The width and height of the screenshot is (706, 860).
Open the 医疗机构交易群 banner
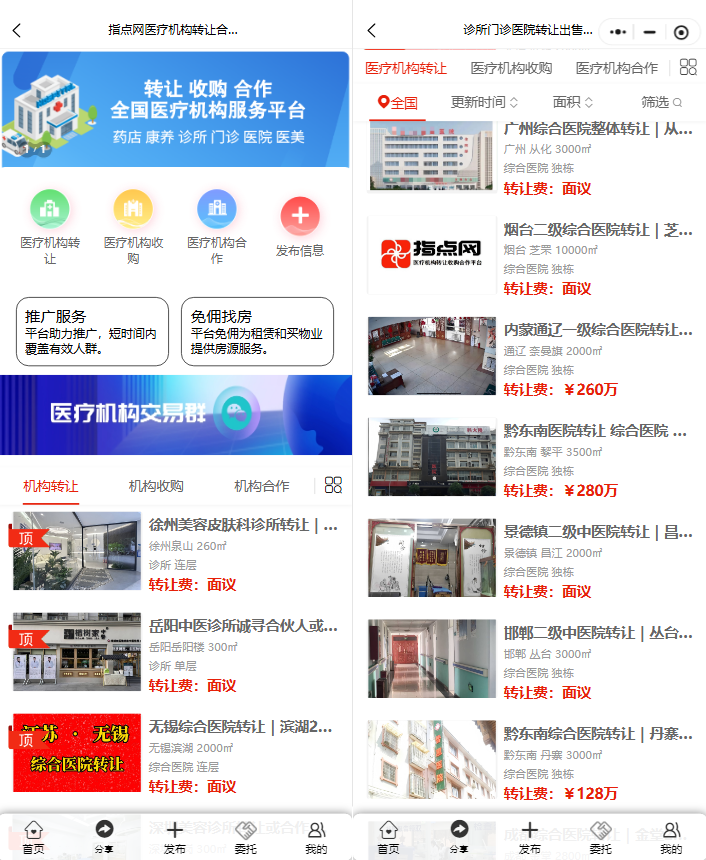tap(176, 415)
